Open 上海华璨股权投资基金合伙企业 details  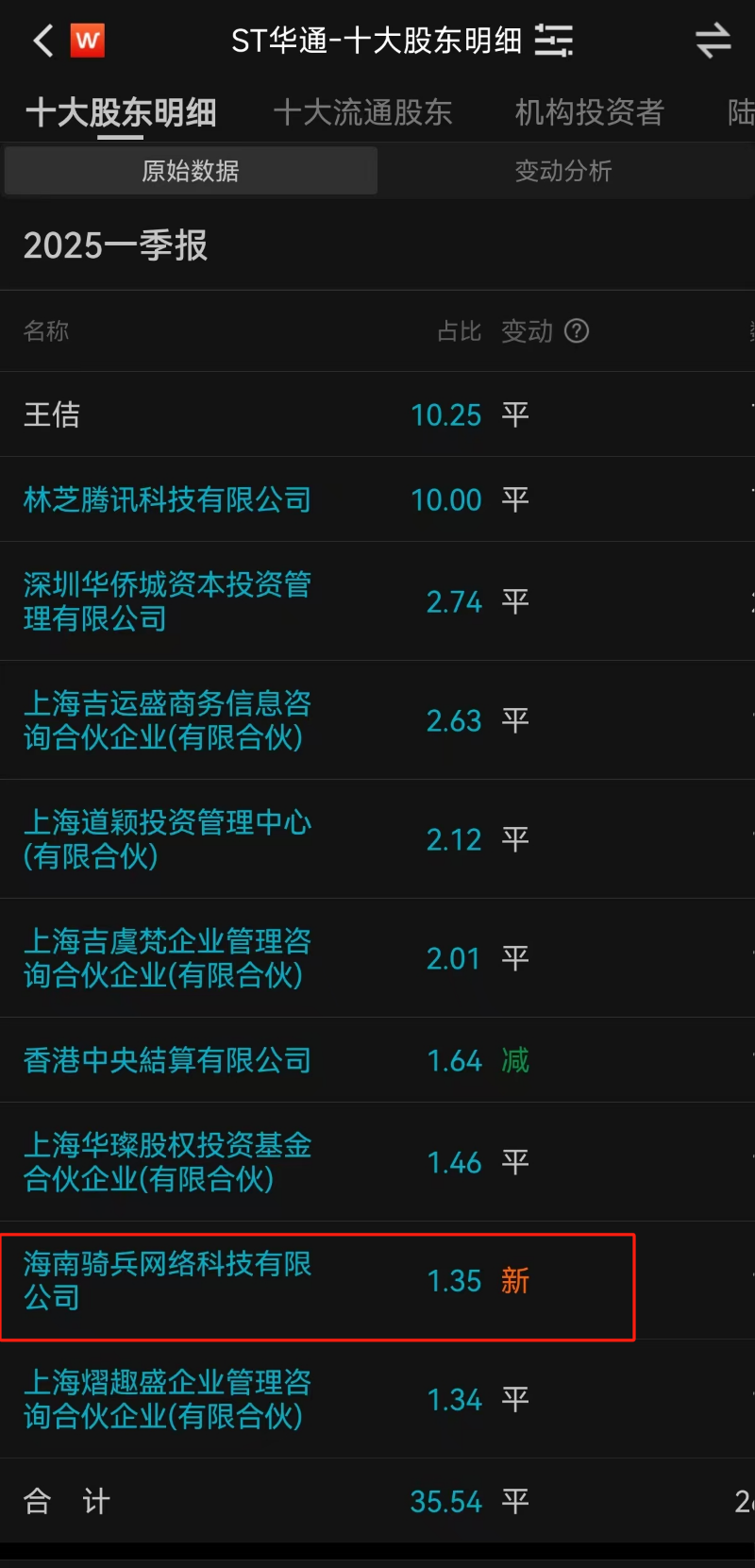[x=167, y=1162]
